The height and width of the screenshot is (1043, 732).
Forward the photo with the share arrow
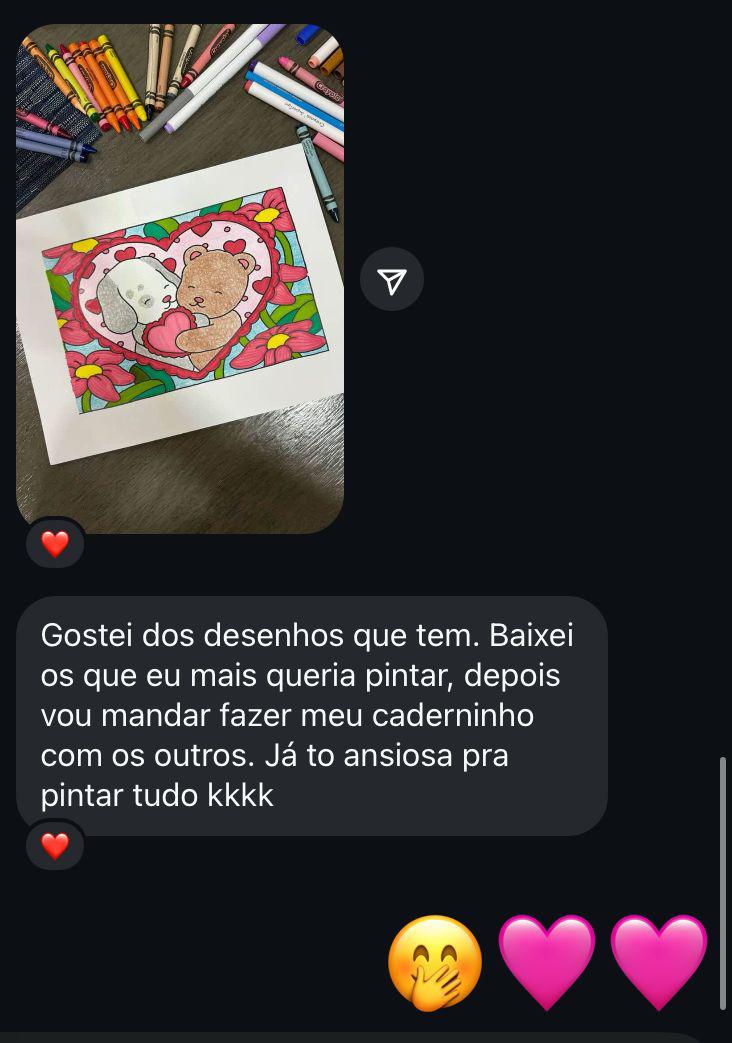coord(392,280)
